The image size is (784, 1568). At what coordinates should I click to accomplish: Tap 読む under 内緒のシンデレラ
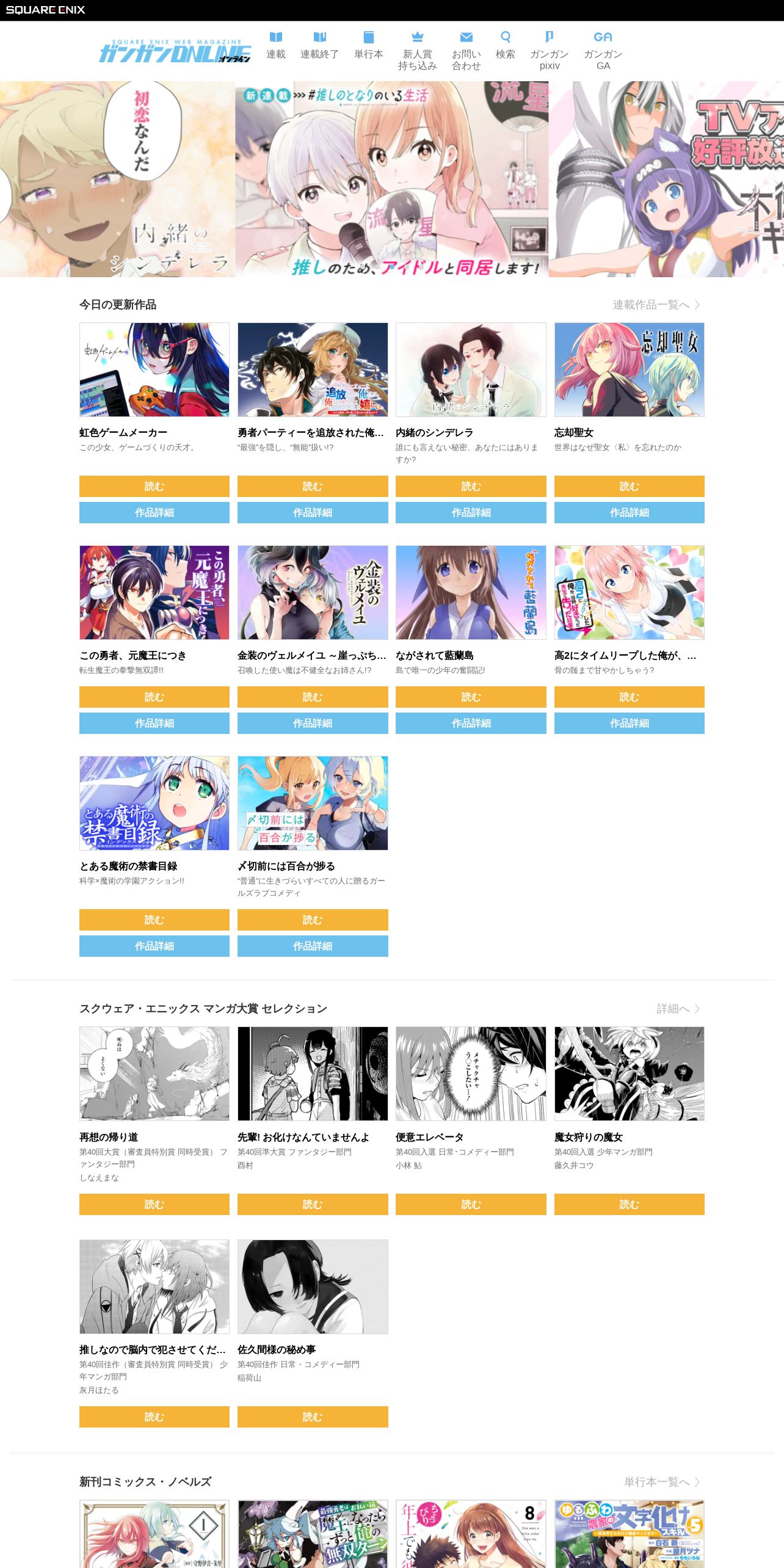click(x=471, y=486)
